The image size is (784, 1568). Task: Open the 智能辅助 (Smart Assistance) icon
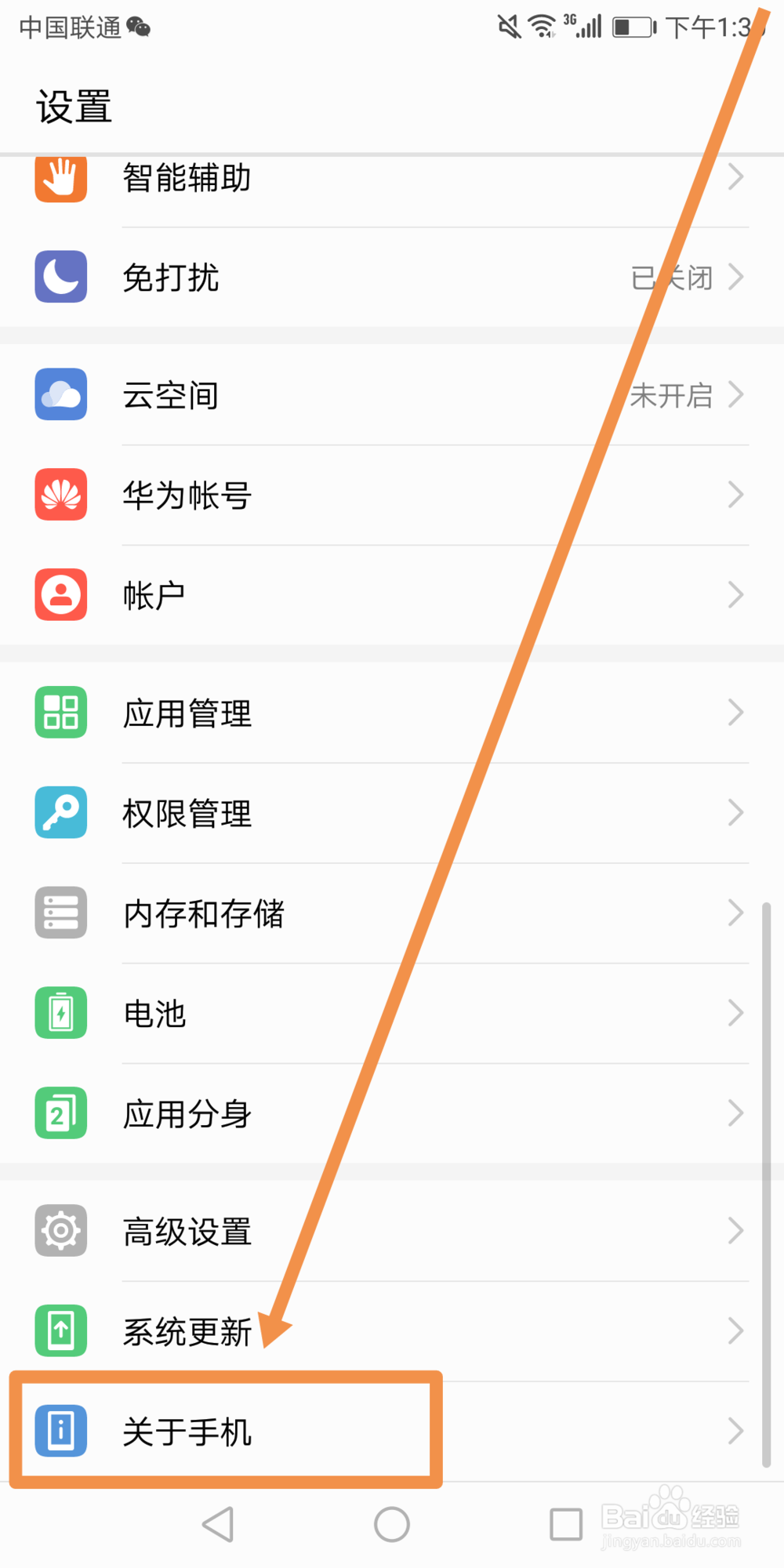60,179
